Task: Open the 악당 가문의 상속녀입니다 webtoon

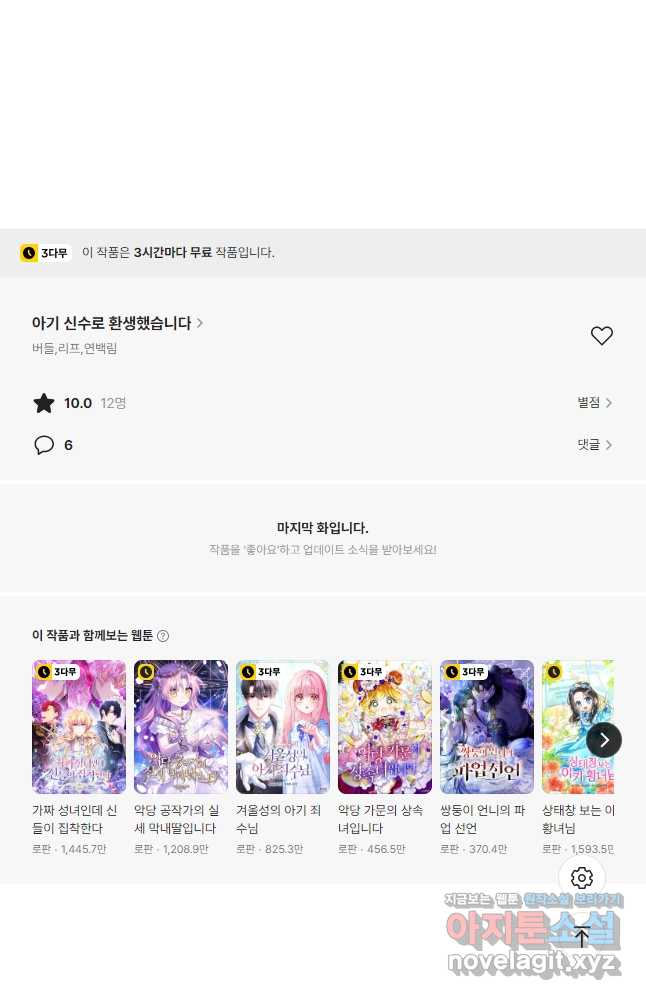Action: tap(385, 727)
